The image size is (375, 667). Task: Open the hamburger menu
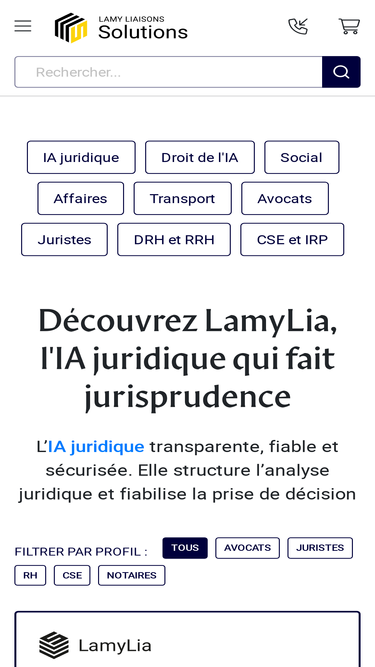click(23, 26)
